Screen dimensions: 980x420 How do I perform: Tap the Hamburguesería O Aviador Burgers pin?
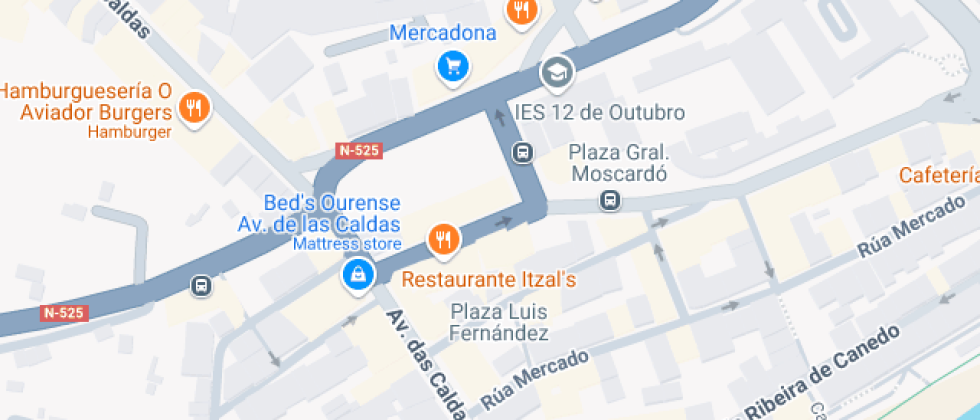[195, 105]
